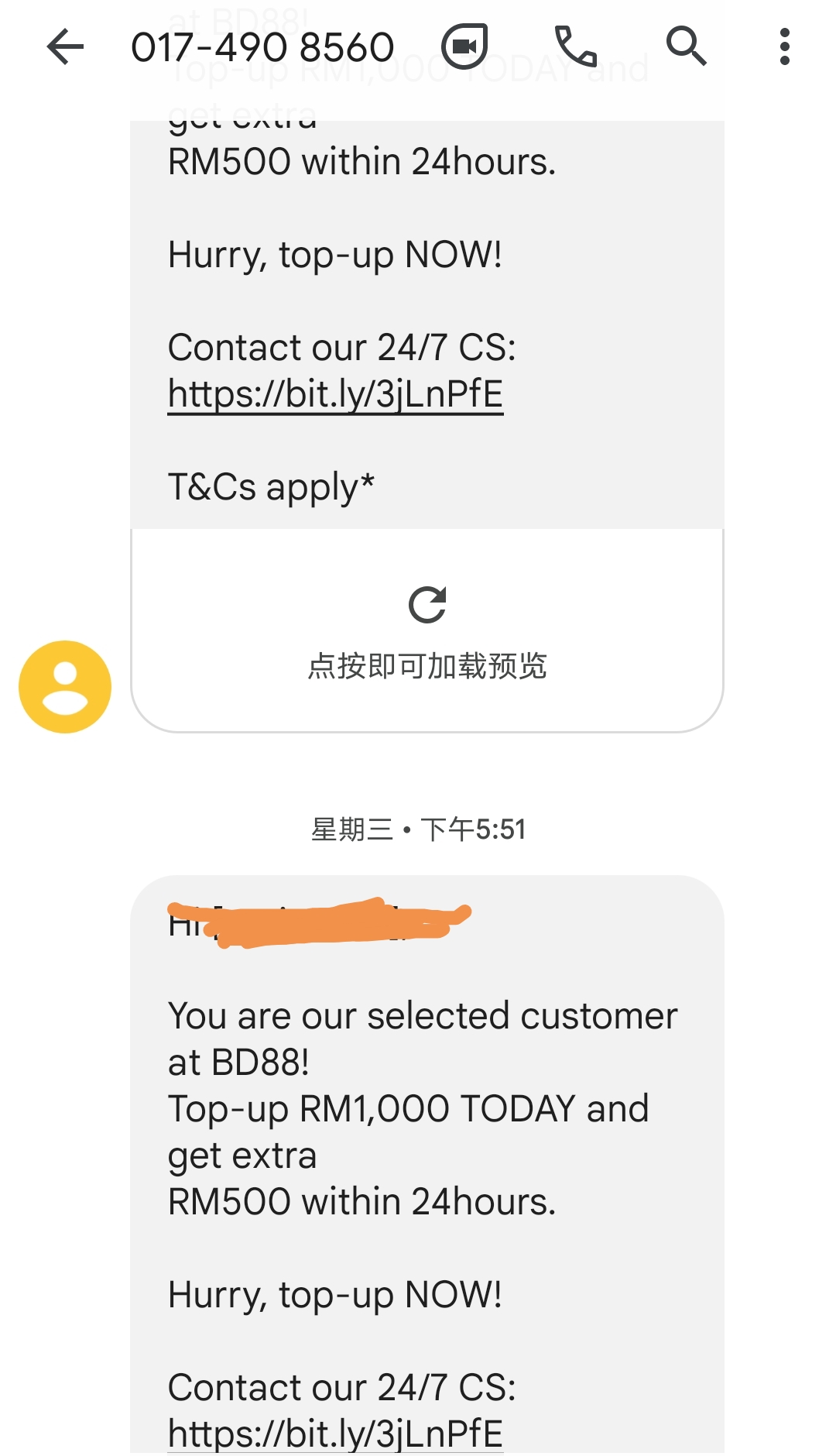The width and height of the screenshot is (836, 1456).
Task: Open the three-dot overflow menu
Action: (784, 47)
